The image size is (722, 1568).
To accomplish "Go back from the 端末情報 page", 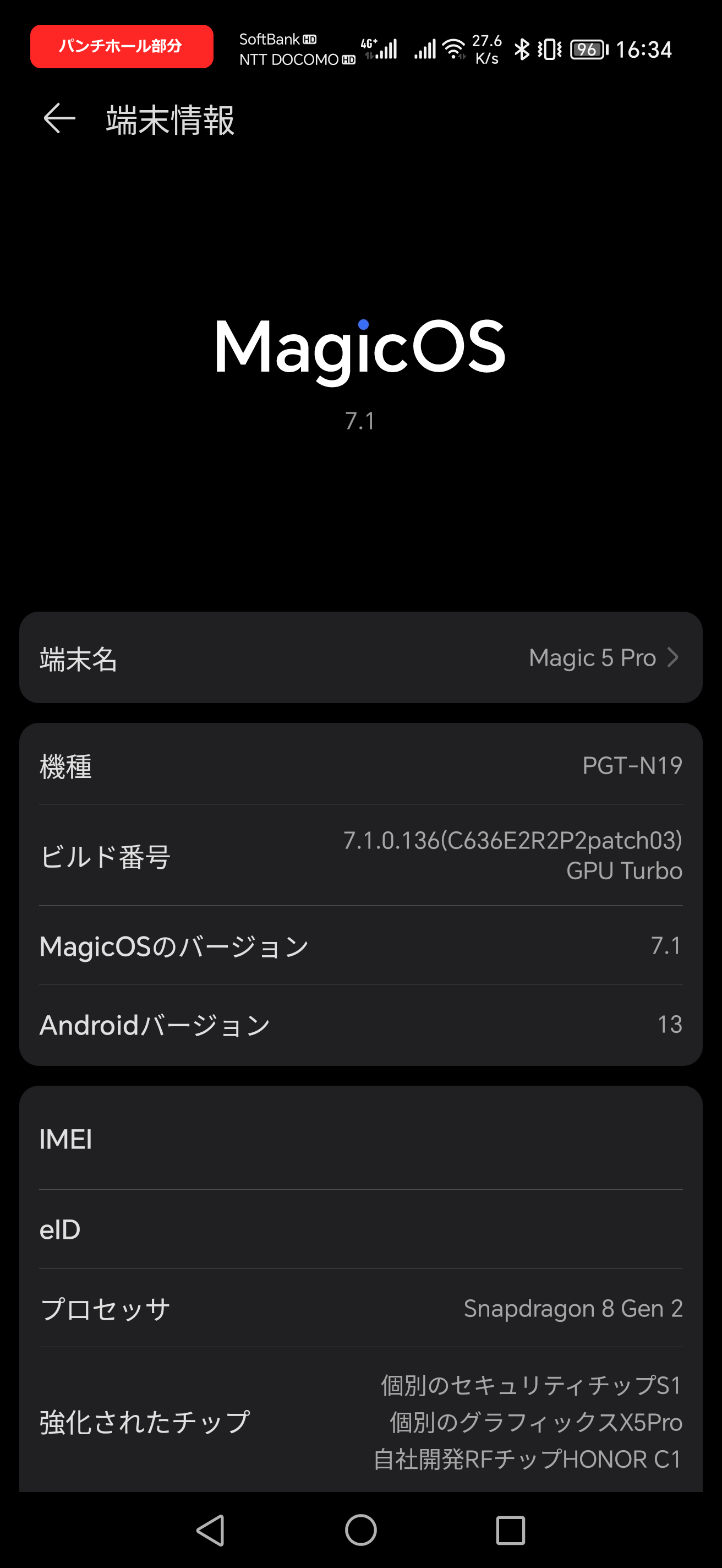I will coord(59,118).
